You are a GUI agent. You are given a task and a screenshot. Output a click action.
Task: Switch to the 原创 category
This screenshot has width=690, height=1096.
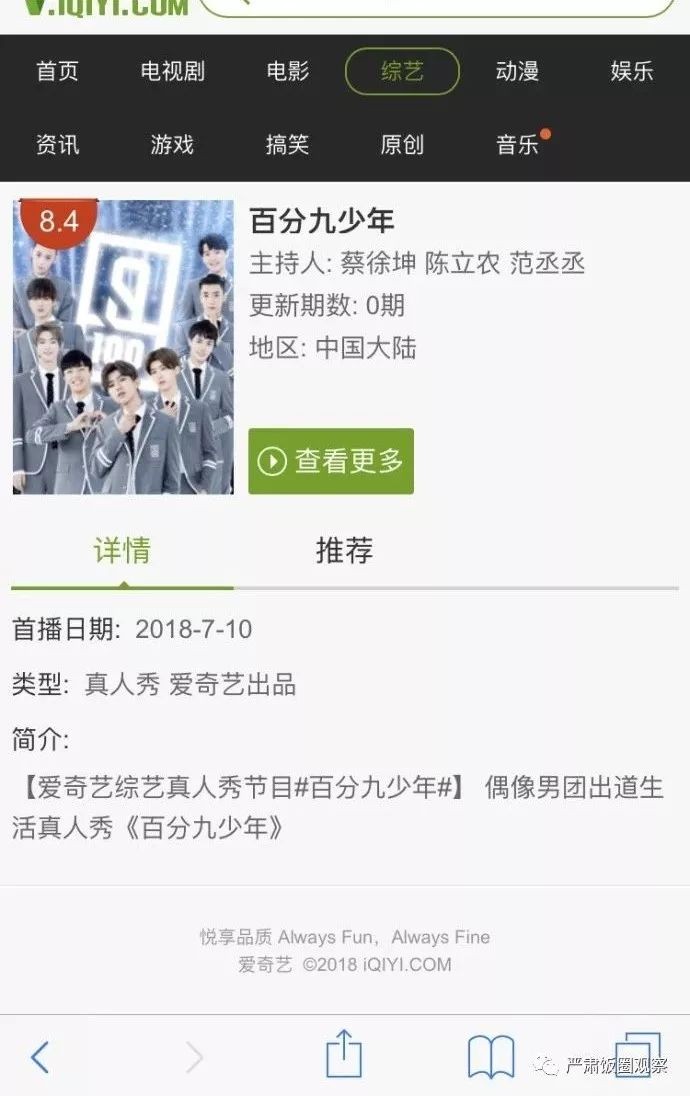coord(402,144)
